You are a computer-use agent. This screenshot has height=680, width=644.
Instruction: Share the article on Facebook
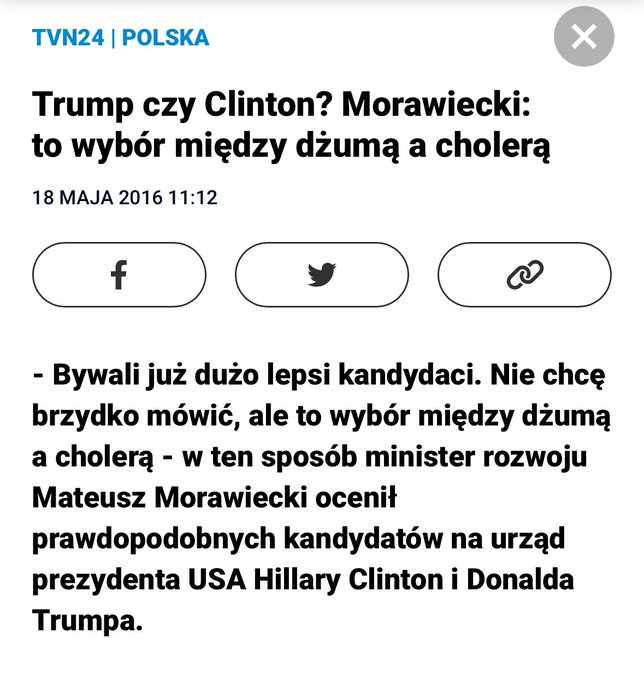point(119,274)
